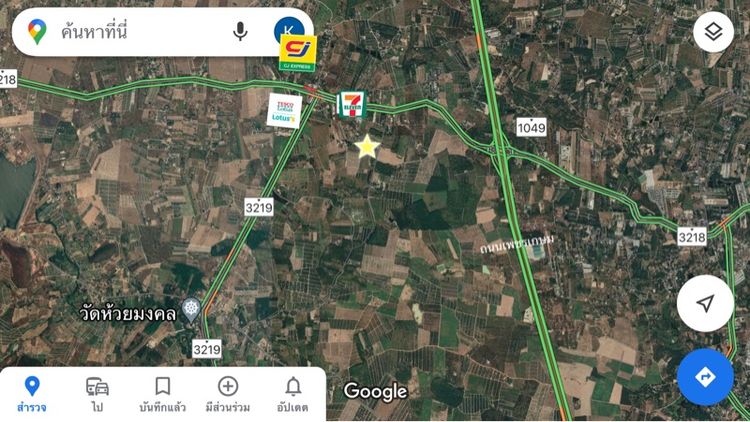Open the บันทึกแล้ว tab

point(162,394)
